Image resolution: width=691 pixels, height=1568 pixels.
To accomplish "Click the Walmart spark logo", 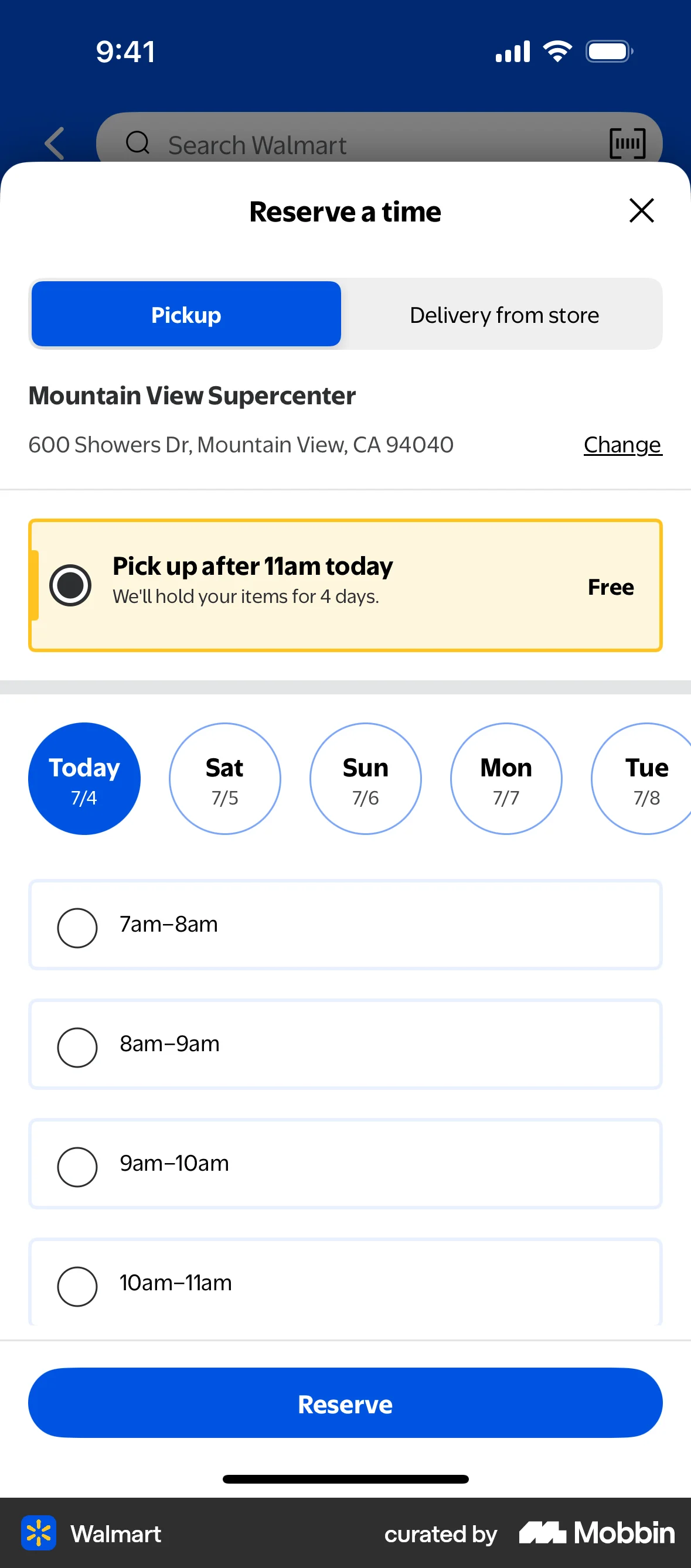I will point(39,1533).
